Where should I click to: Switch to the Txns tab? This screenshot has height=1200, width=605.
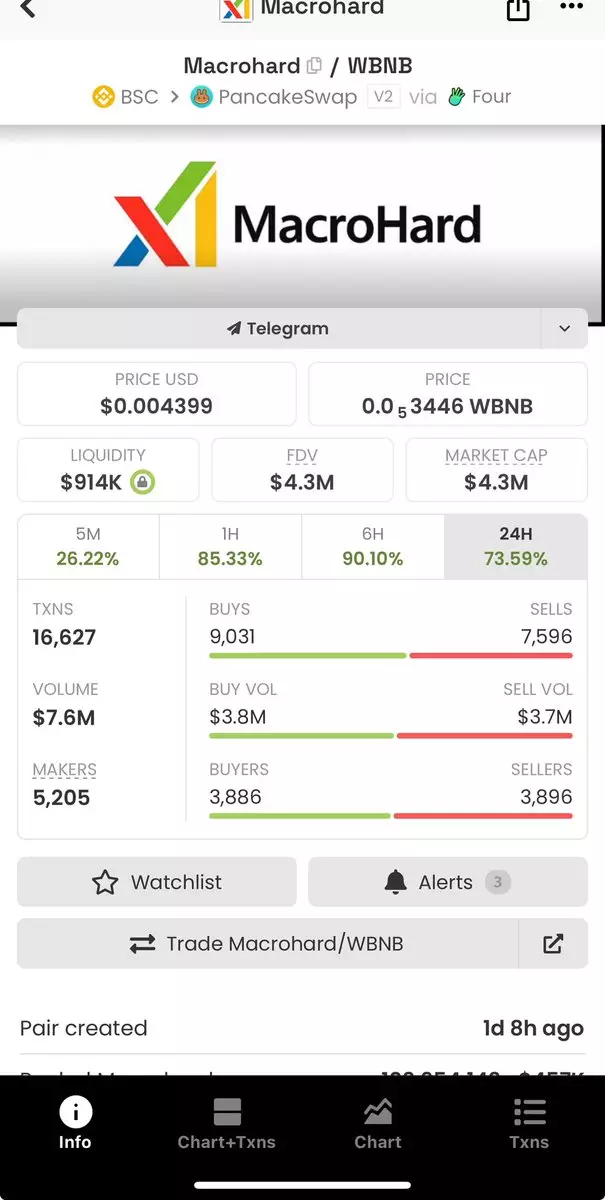[x=529, y=1124]
